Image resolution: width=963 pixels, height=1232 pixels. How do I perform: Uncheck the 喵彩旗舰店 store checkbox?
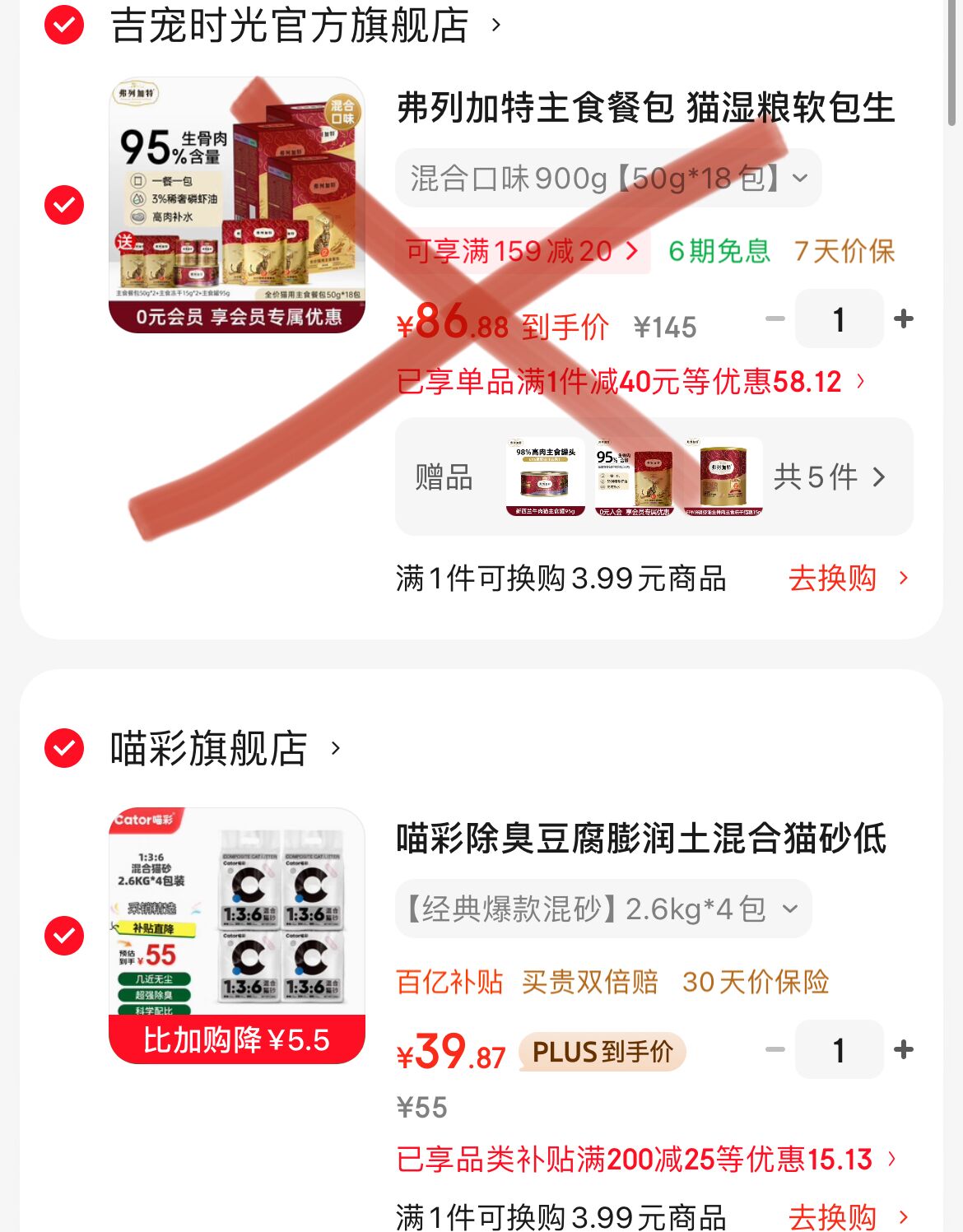tap(64, 748)
